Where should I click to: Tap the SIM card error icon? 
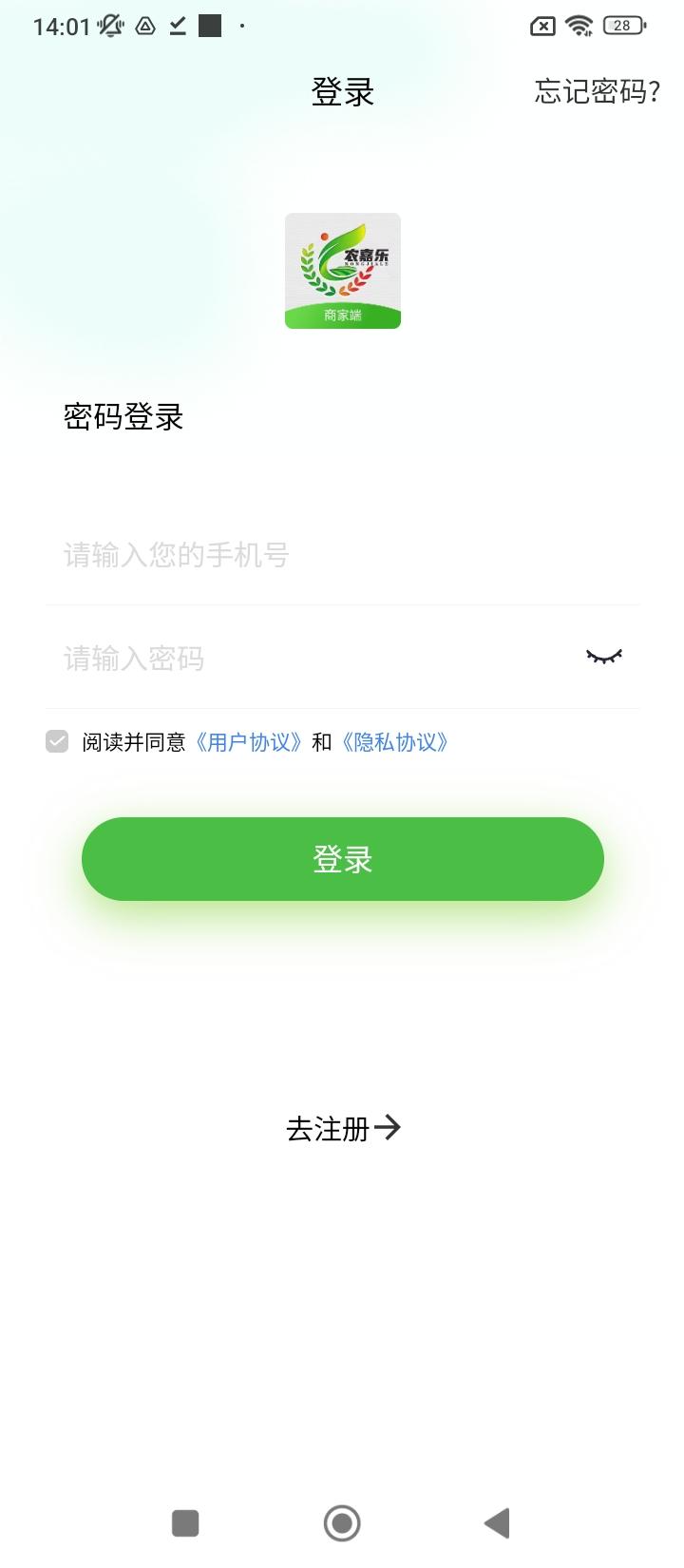(541, 26)
